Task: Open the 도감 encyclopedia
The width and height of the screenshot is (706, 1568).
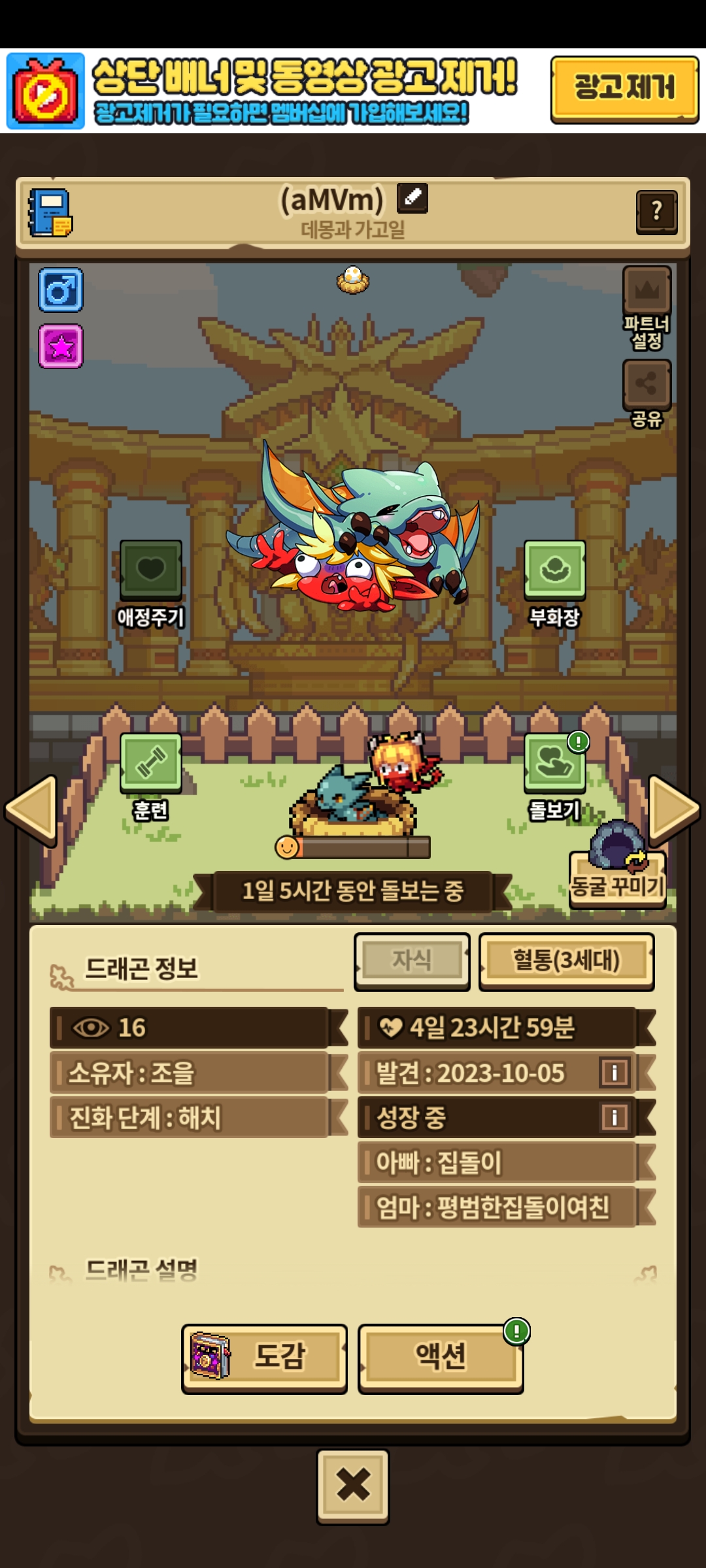Action: pyautogui.click(x=264, y=1356)
